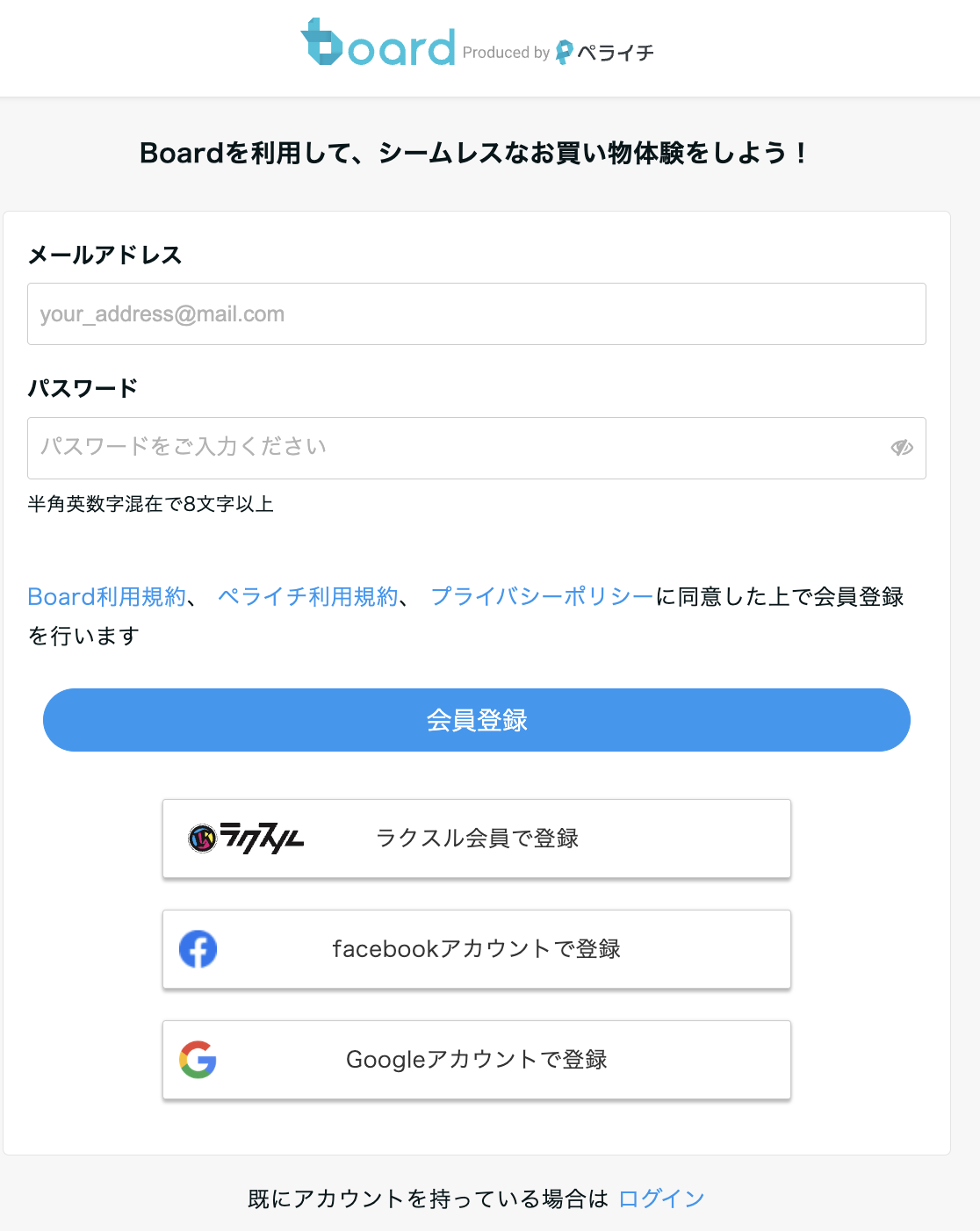Toggle password visibility eye icon
Screen dimensions: 980x1231
[x=902, y=448]
